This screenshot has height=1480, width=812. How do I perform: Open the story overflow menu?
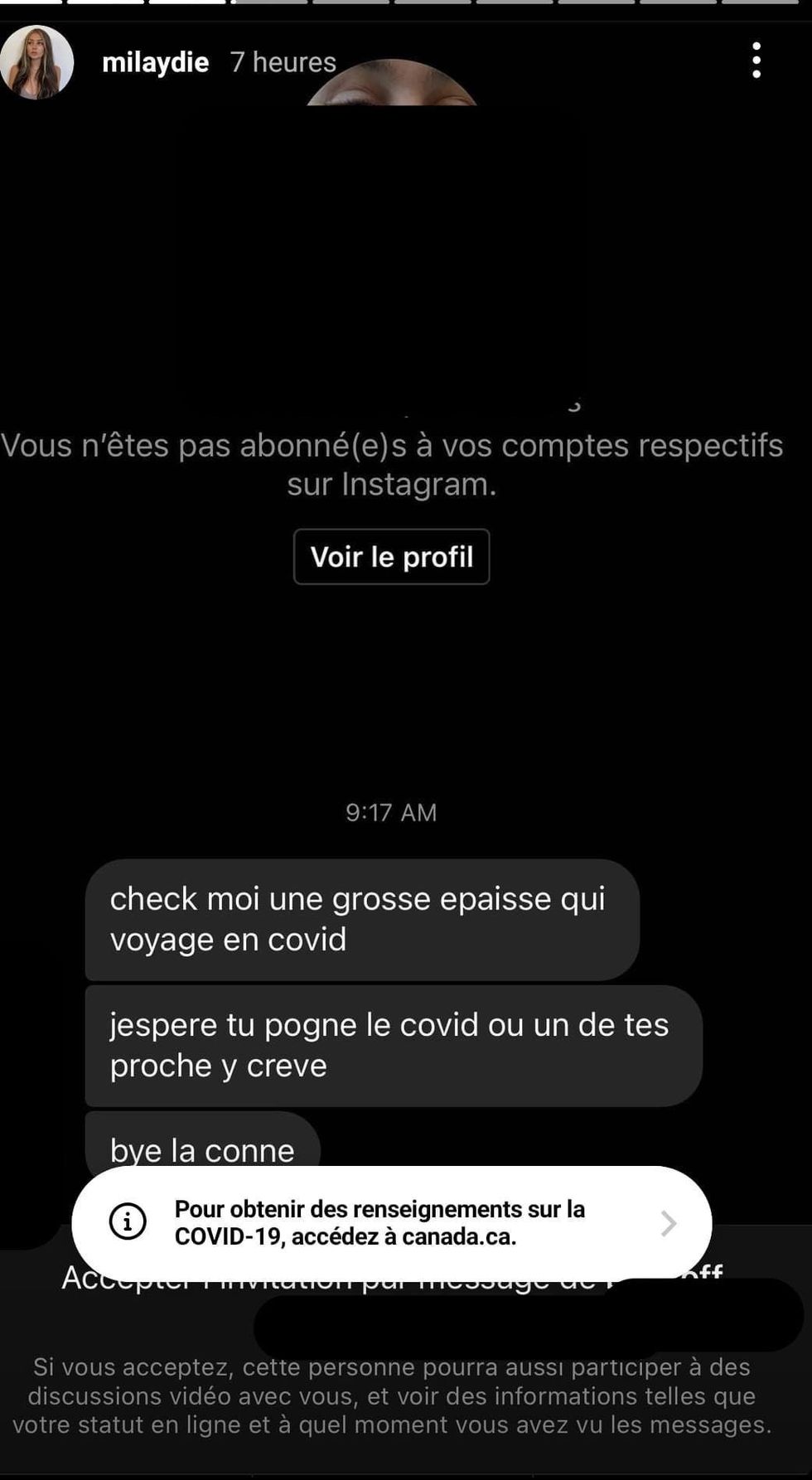[756, 61]
